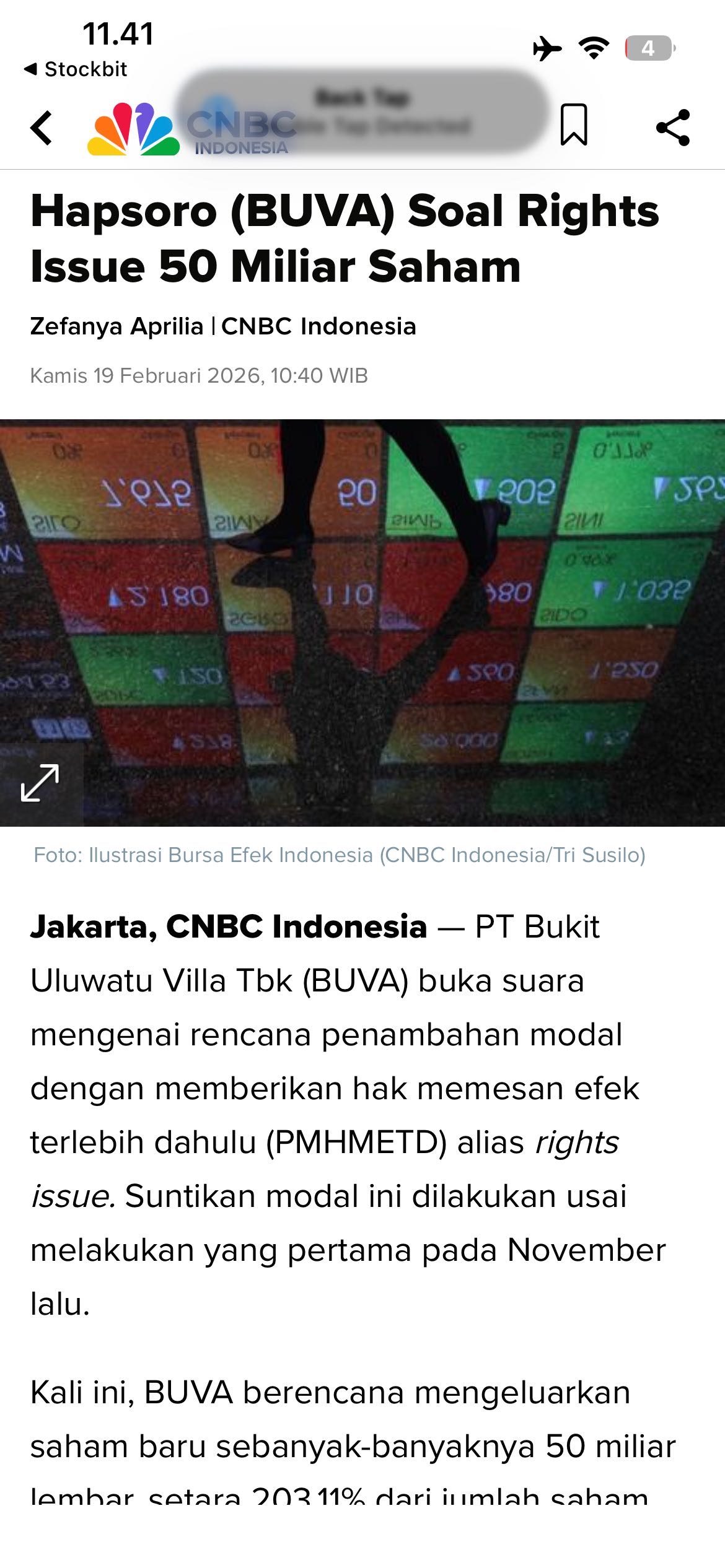
Task: Share this article
Action: point(673,128)
